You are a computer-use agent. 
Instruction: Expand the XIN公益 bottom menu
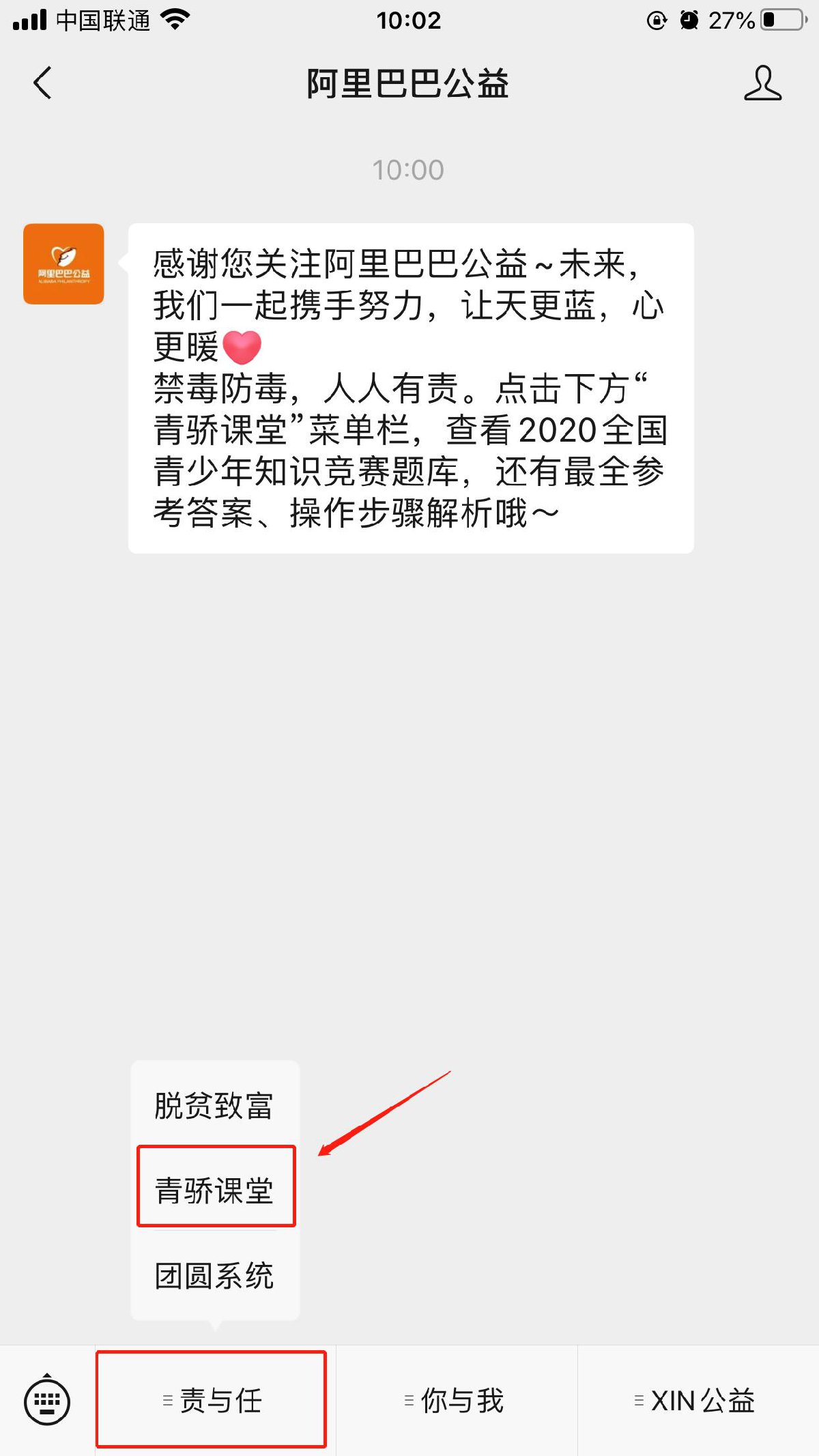point(696,1401)
